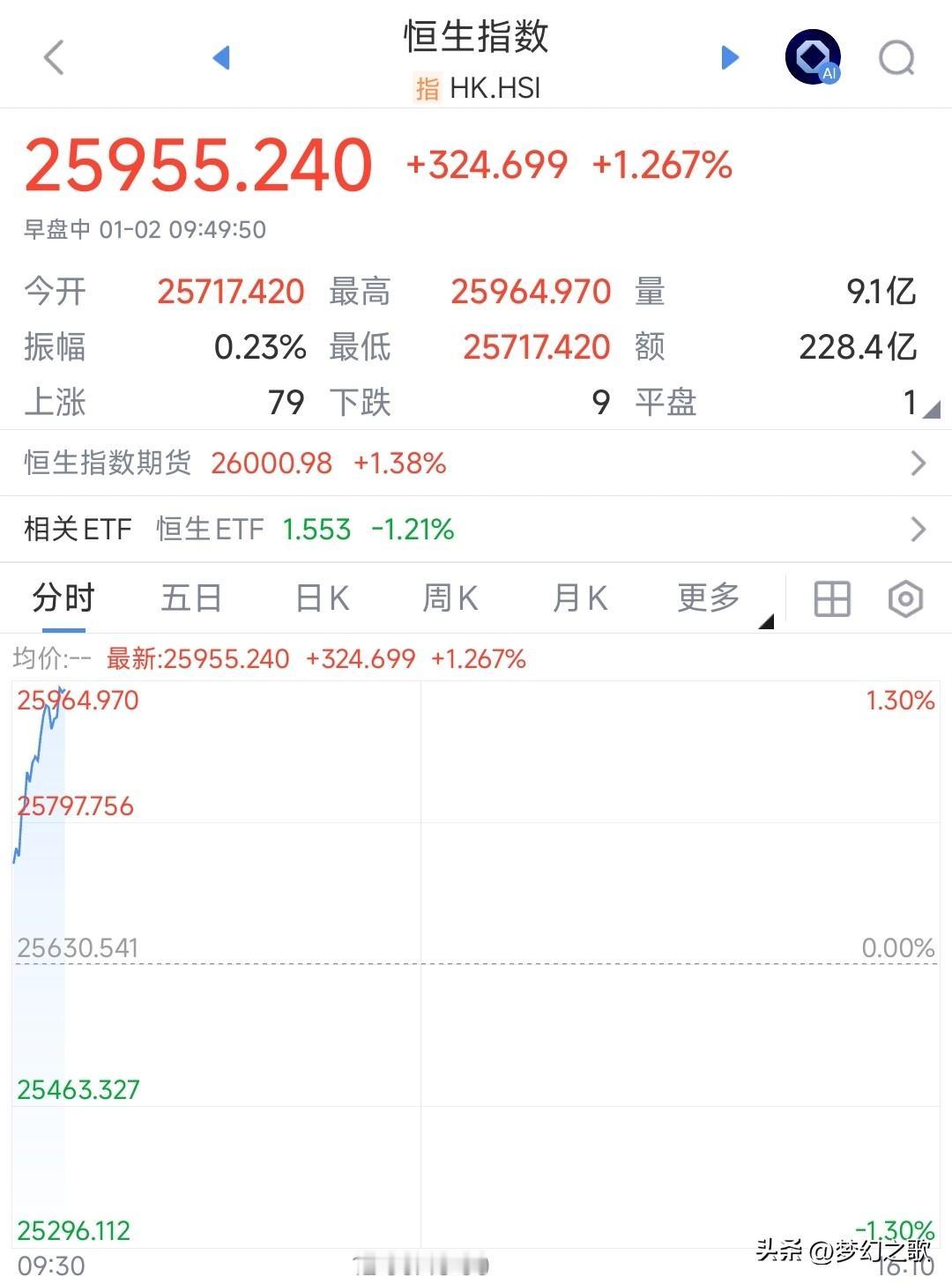Switch to the 月K tab

579,597
